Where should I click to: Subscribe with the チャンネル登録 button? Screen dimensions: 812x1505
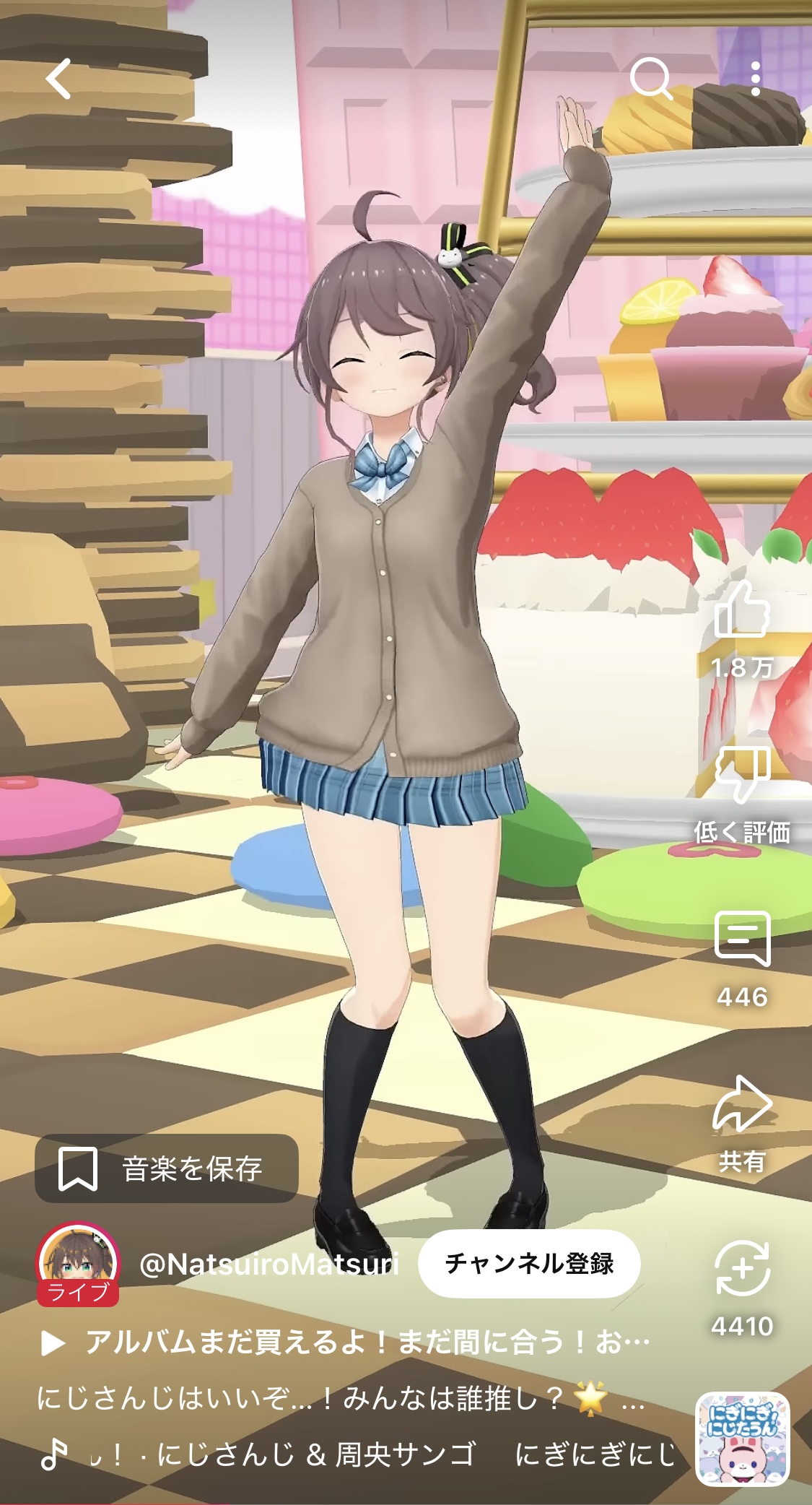(x=529, y=1264)
